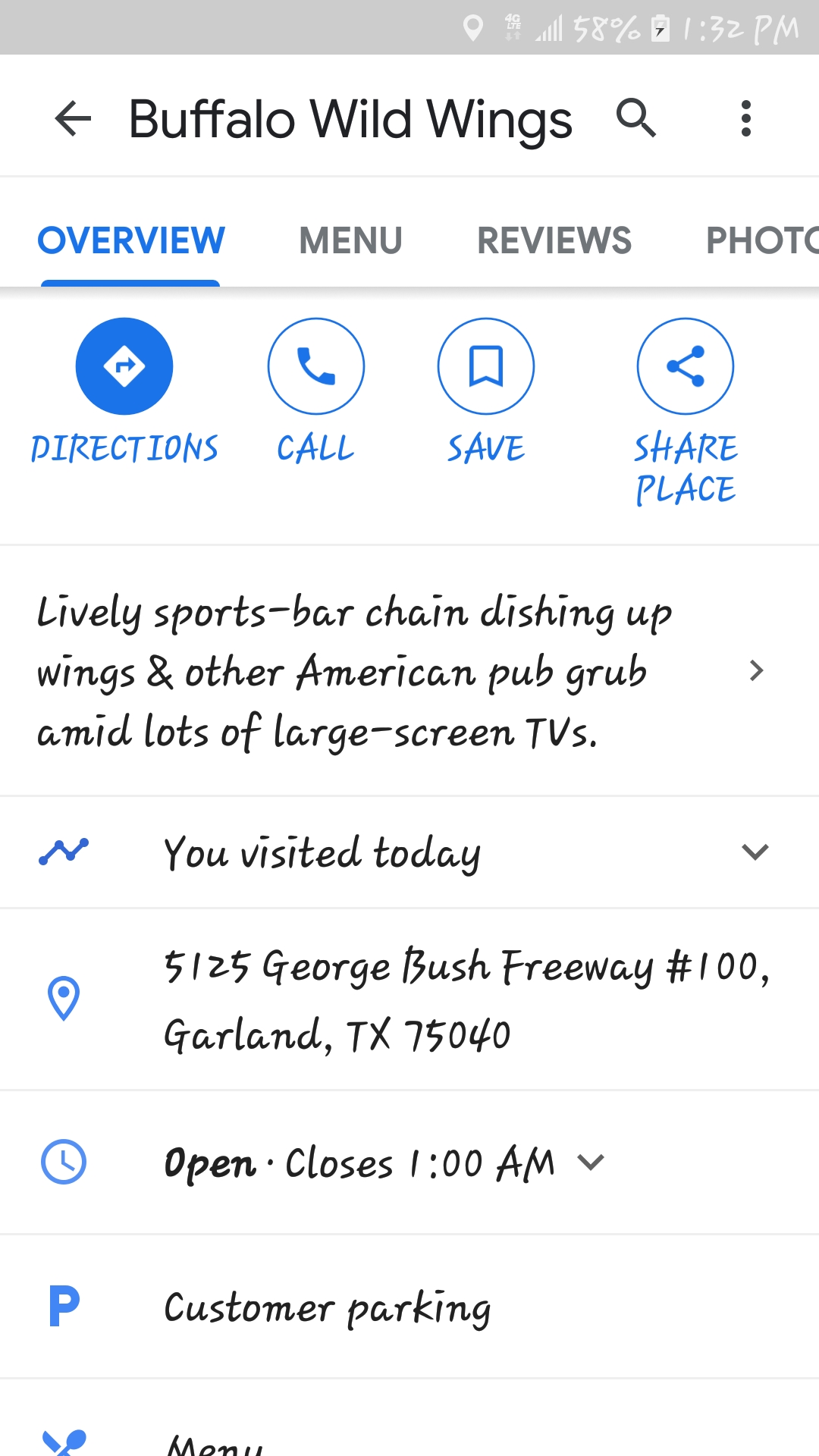The width and height of the screenshot is (819, 1456).
Task: Get directions to Buffalo Wild Wings
Action: click(x=124, y=367)
